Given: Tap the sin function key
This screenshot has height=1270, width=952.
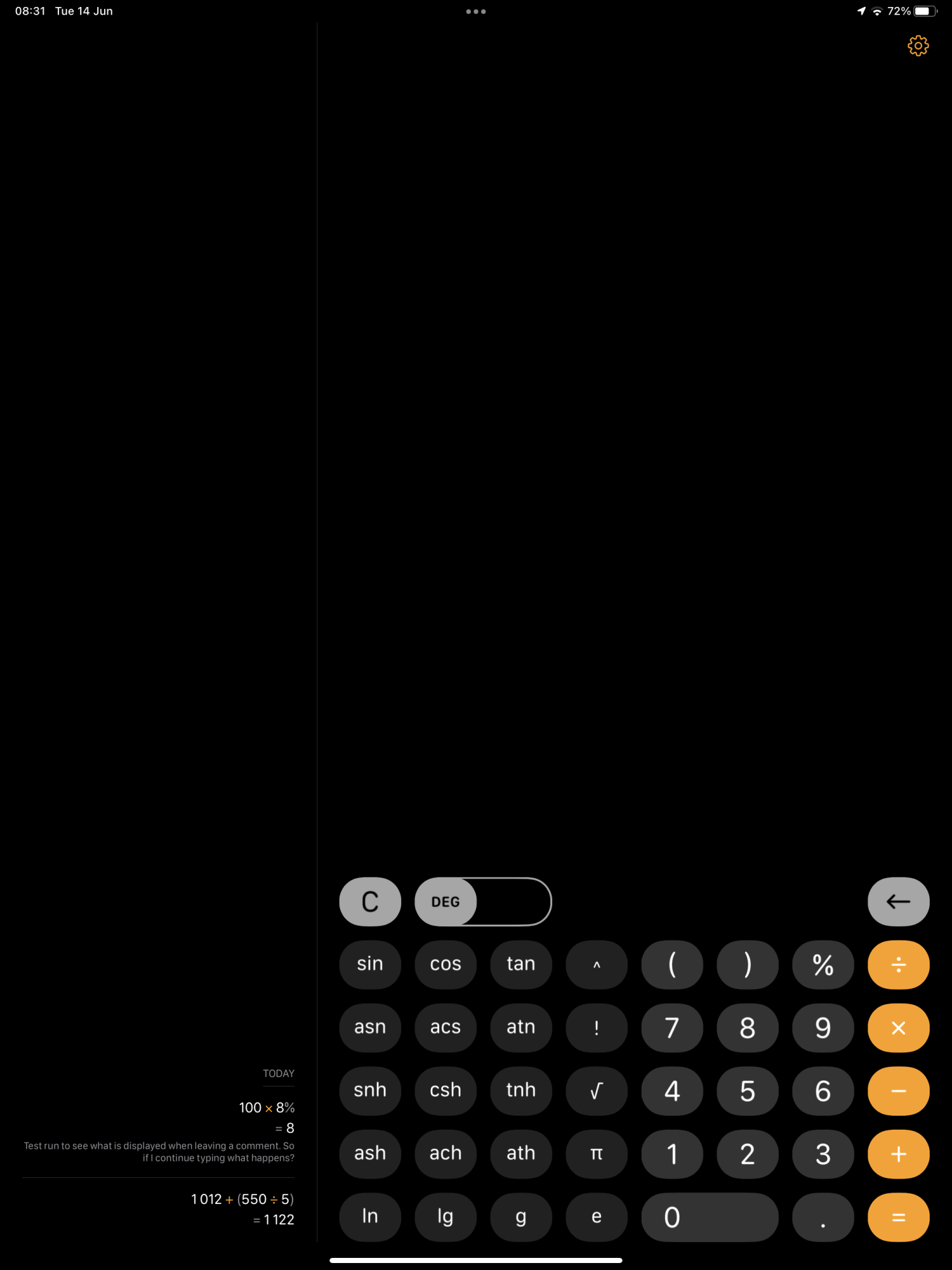Looking at the screenshot, I should [370, 964].
